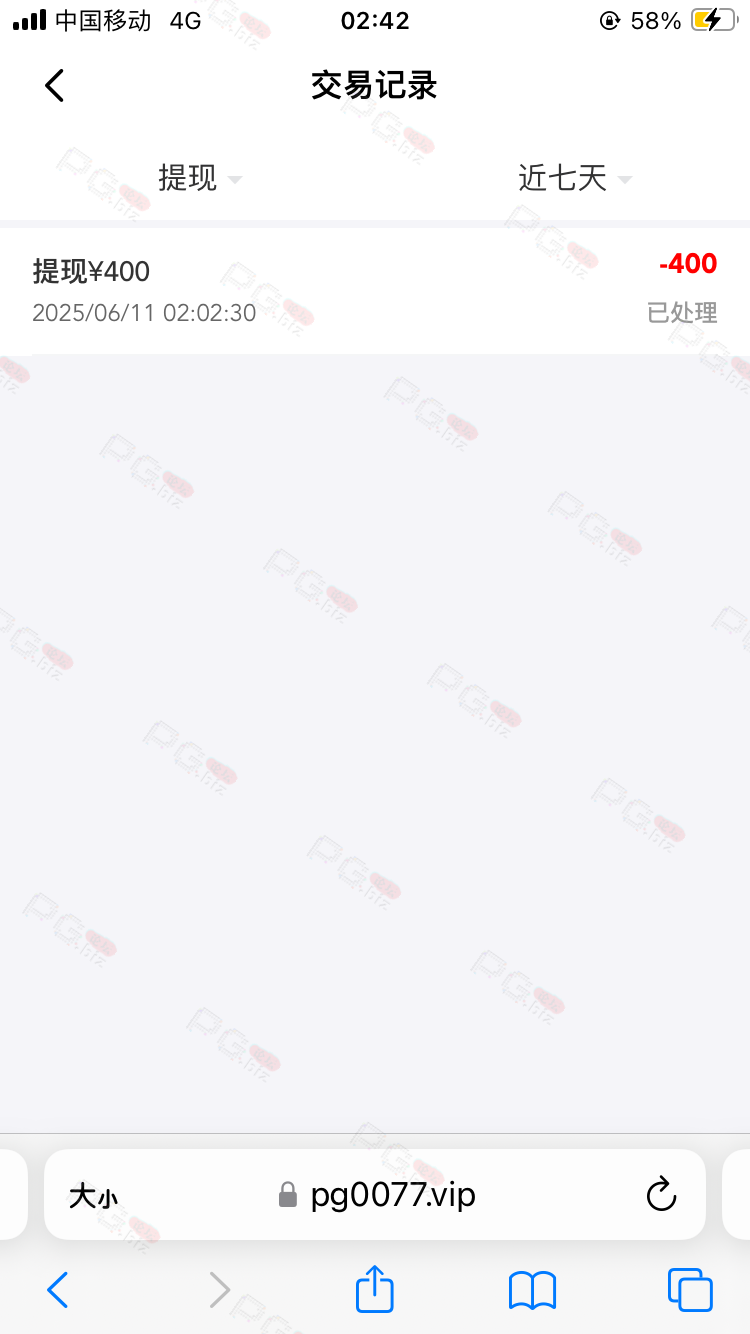Viewport: 750px width, 1334px height.
Task: Tap the 大小 text size button
Action: click(93, 1195)
